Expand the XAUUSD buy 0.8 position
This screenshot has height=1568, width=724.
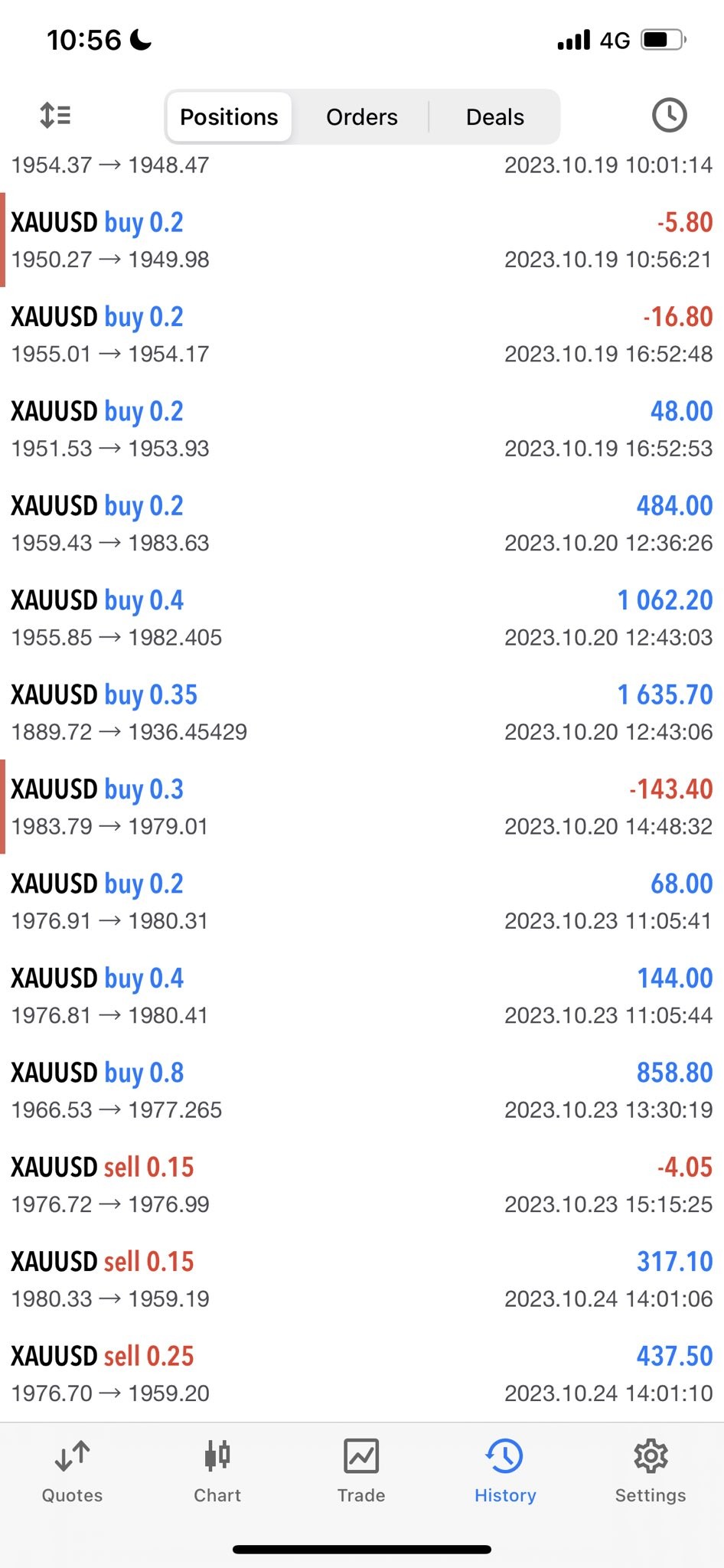[362, 1090]
